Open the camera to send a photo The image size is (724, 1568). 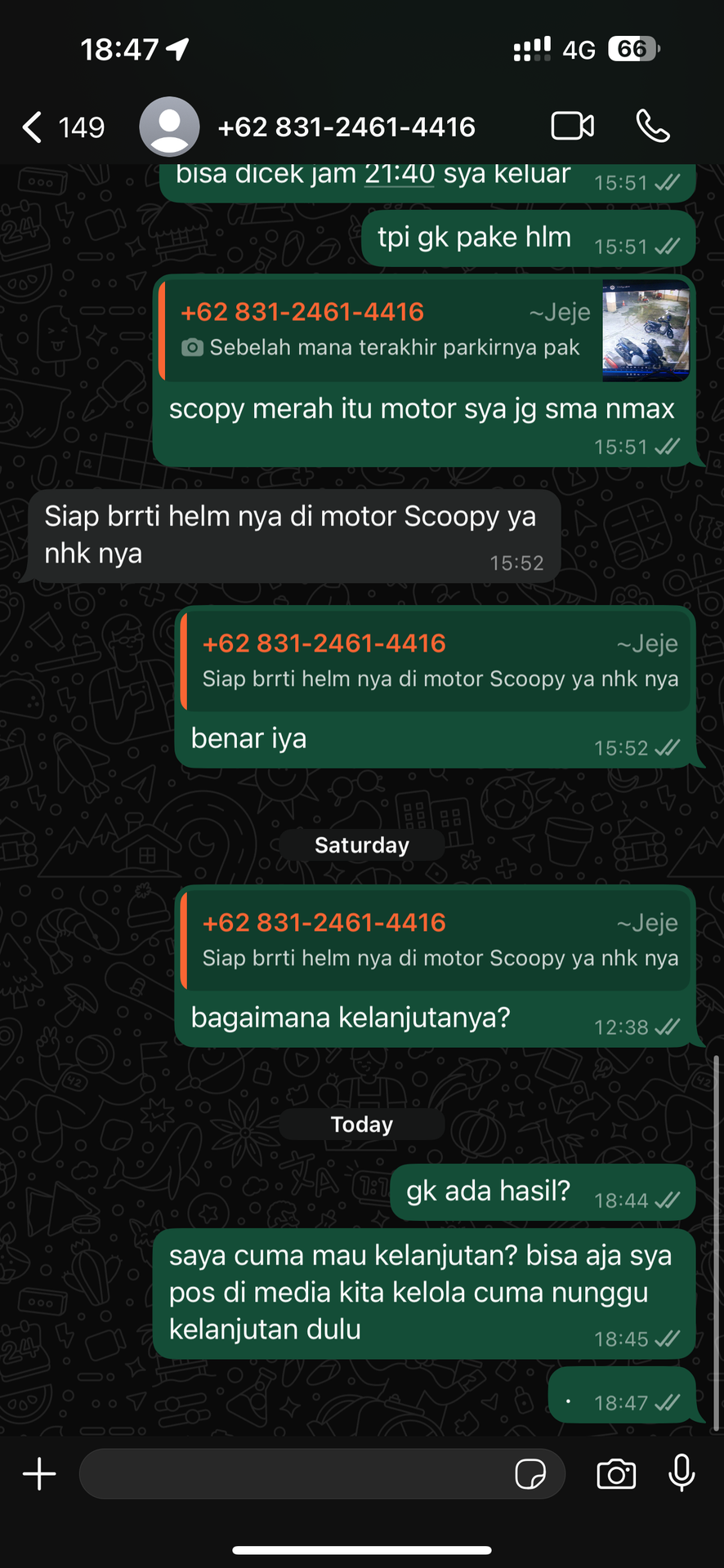[616, 1474]
